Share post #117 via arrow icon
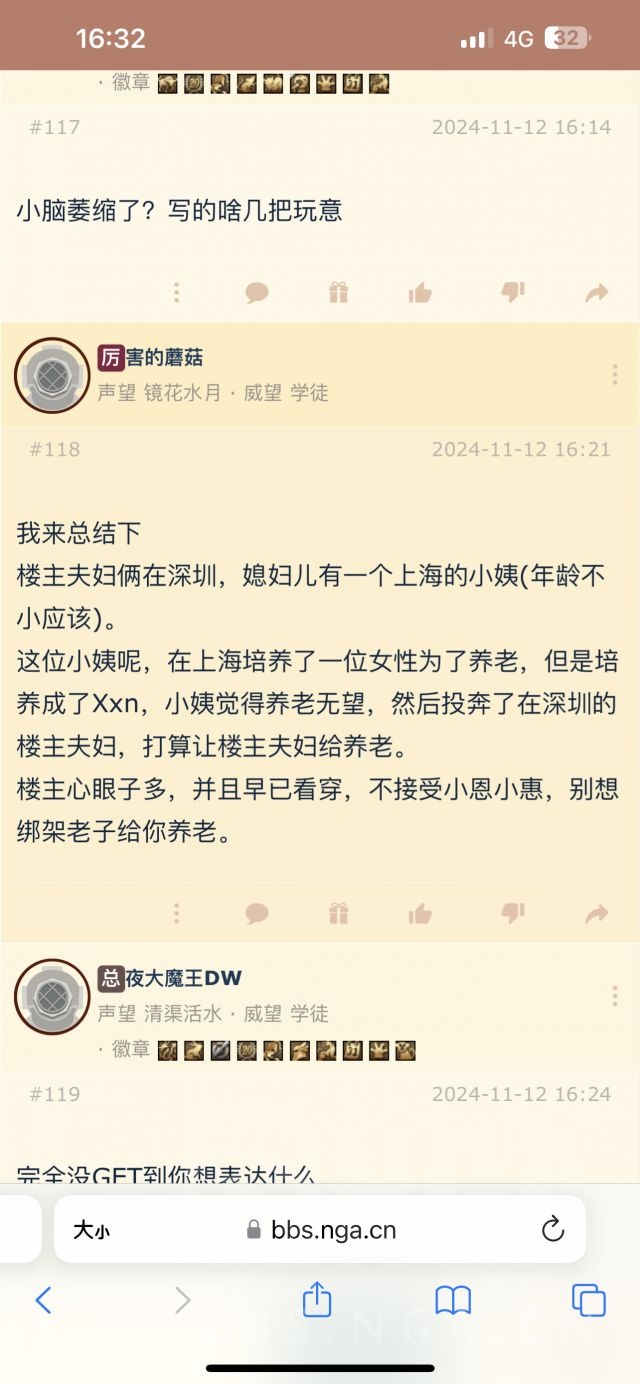The width and height of the screenshot is (640, 1384). 596,292
